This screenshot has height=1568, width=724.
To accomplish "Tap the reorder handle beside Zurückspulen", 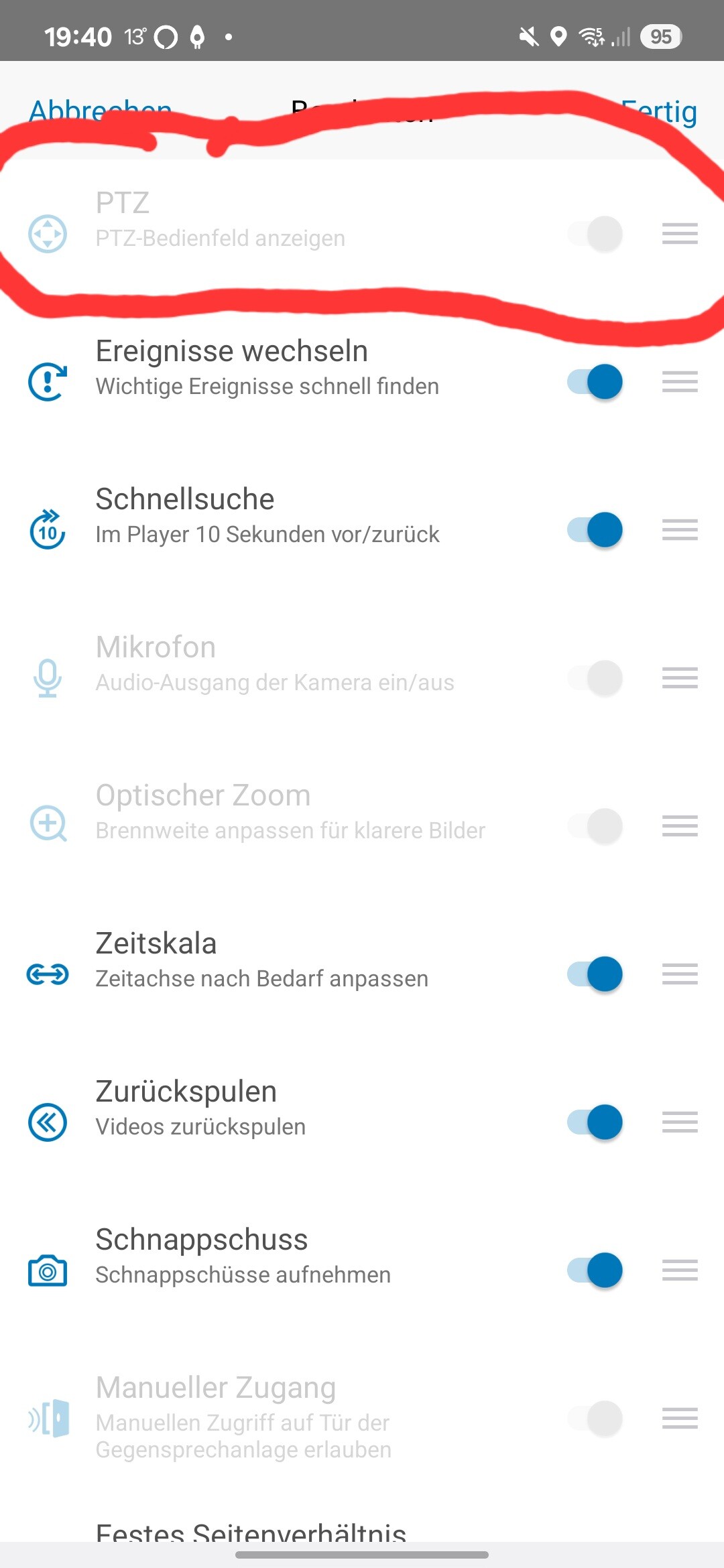I will click(x=680, y=1122).
